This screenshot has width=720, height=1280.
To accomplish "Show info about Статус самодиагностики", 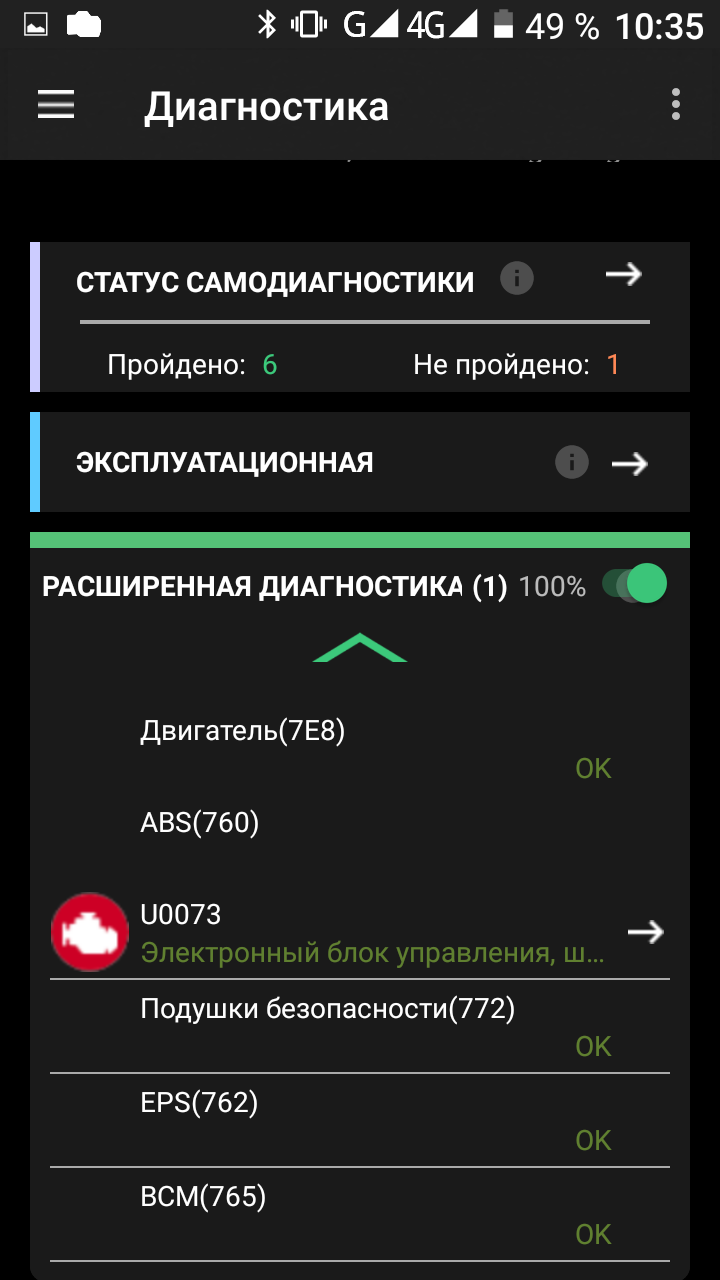I will 517,278.
